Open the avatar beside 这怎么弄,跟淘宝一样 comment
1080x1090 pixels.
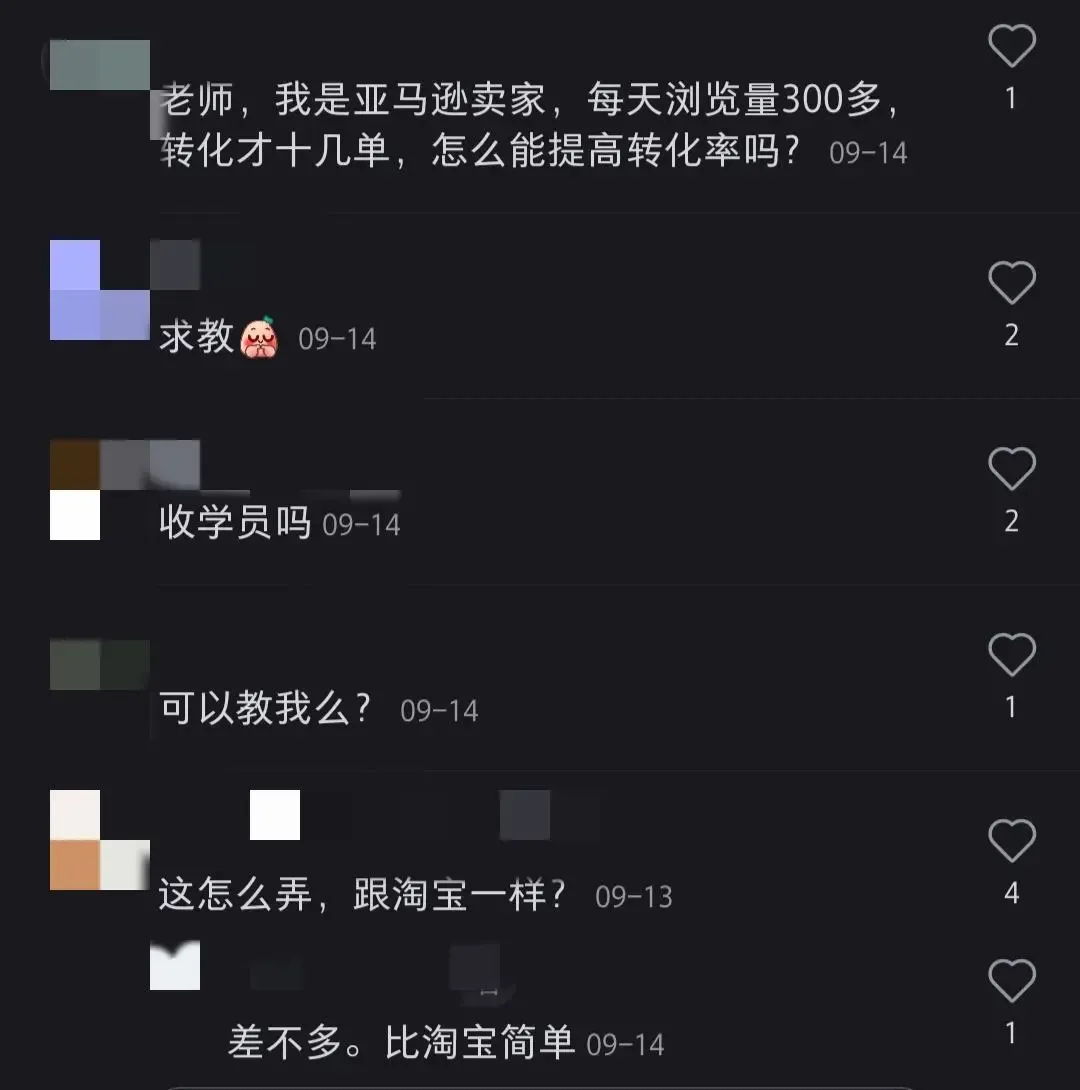99,840
